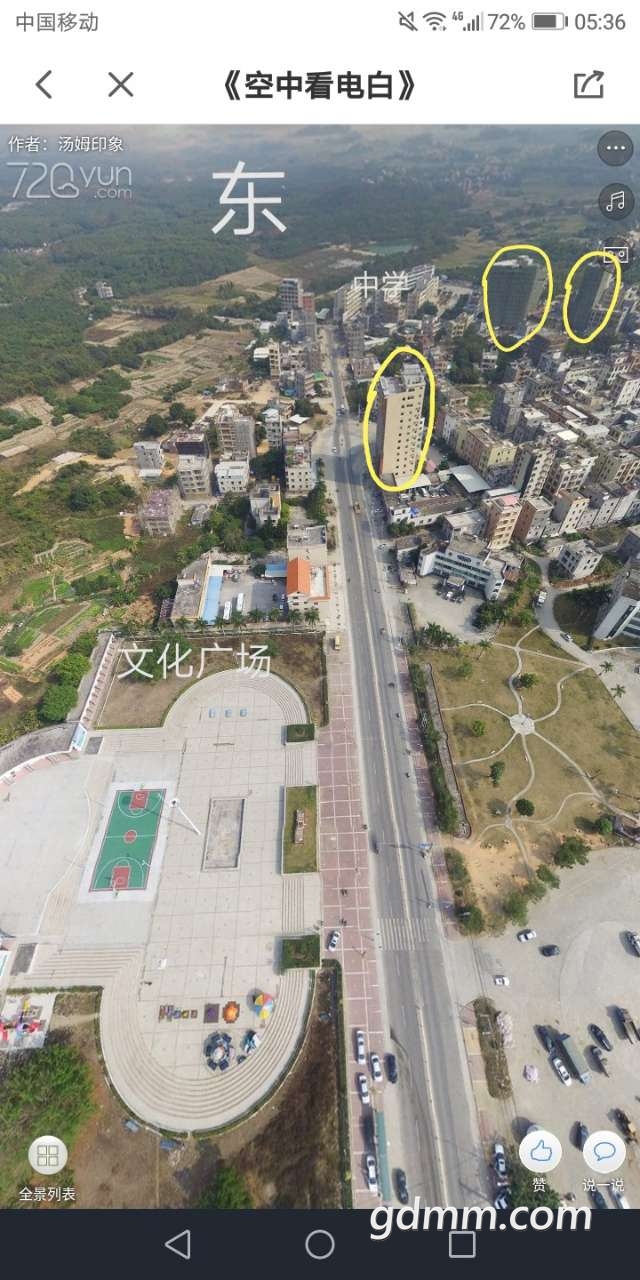The image size is (640, 1280).
Task: Open the three-dot more options button
Action: 615,149
